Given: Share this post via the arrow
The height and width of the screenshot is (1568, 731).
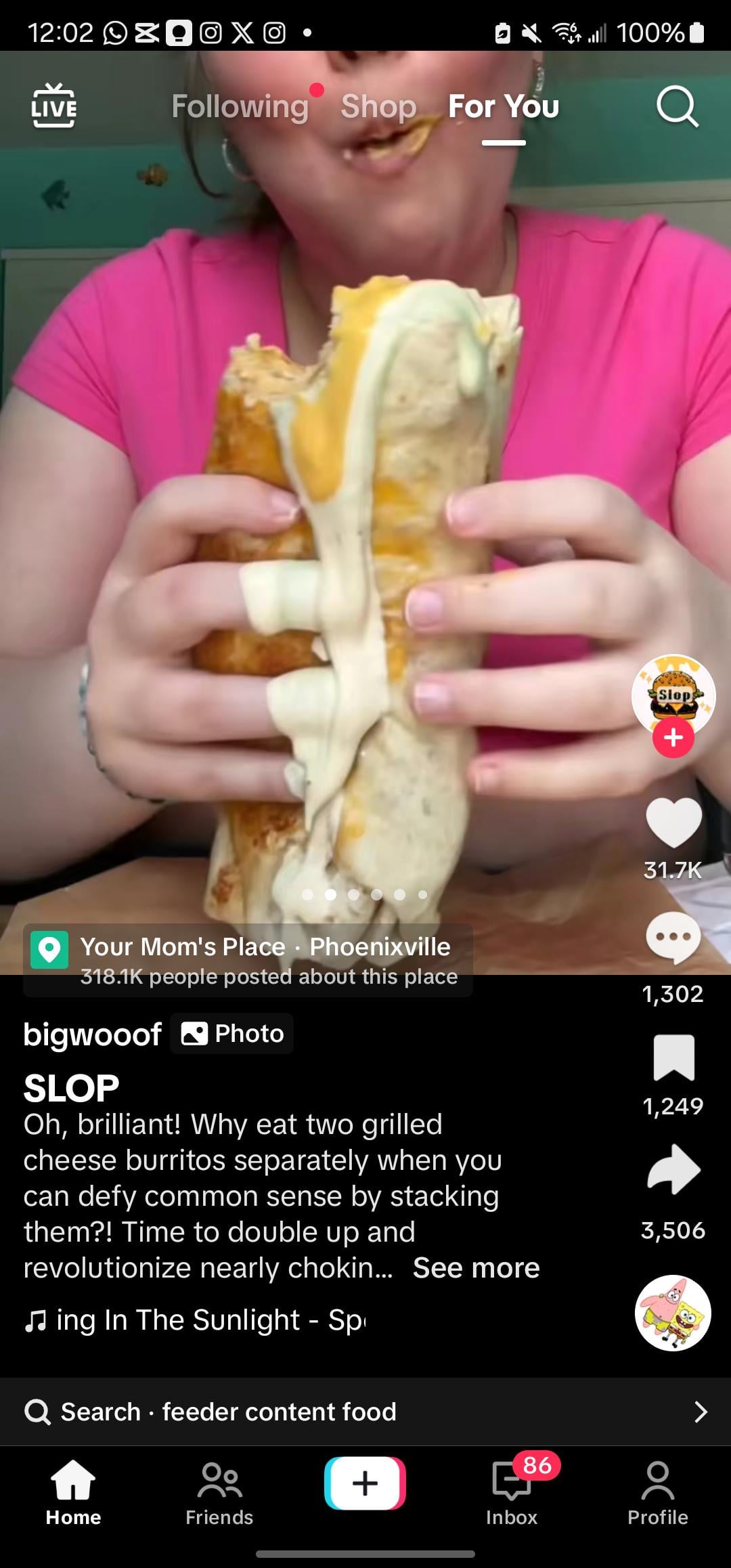Looking at the screenshot, I should click(673, 1170).
